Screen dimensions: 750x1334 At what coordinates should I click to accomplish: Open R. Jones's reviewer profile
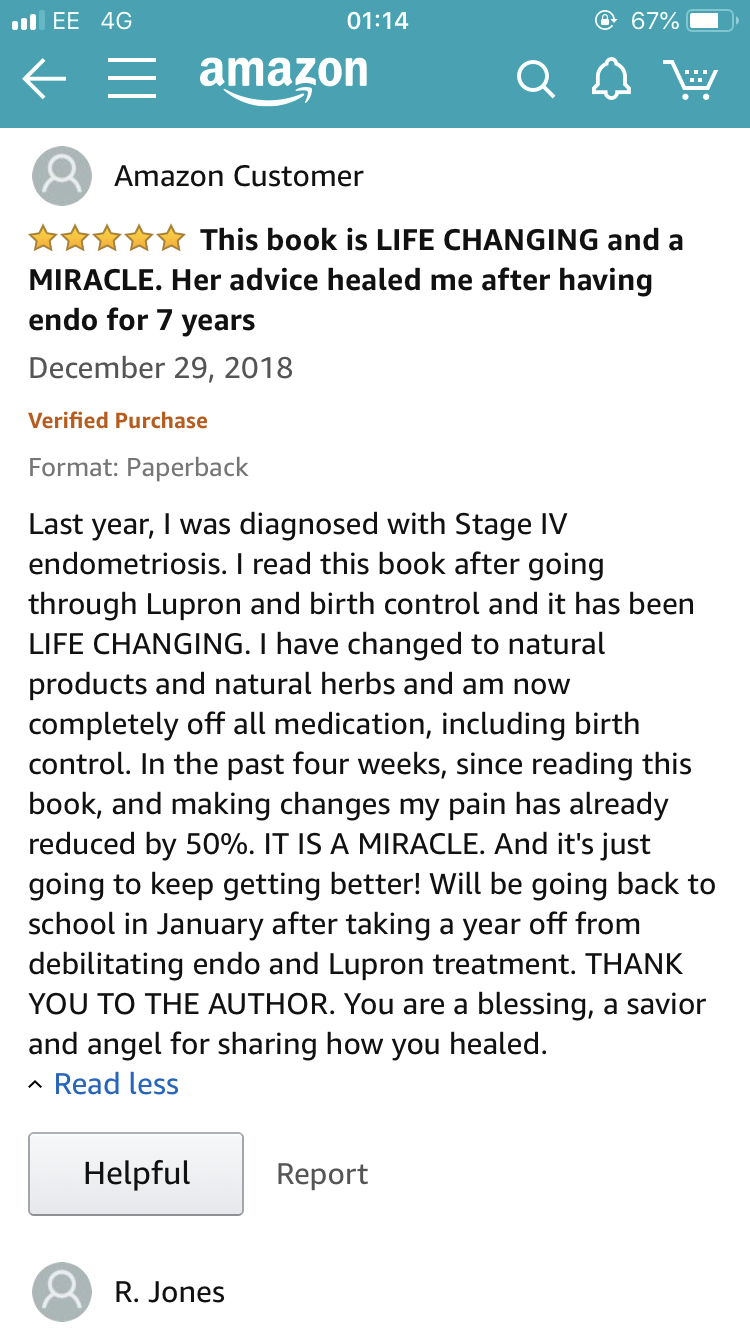[169, 1291]
